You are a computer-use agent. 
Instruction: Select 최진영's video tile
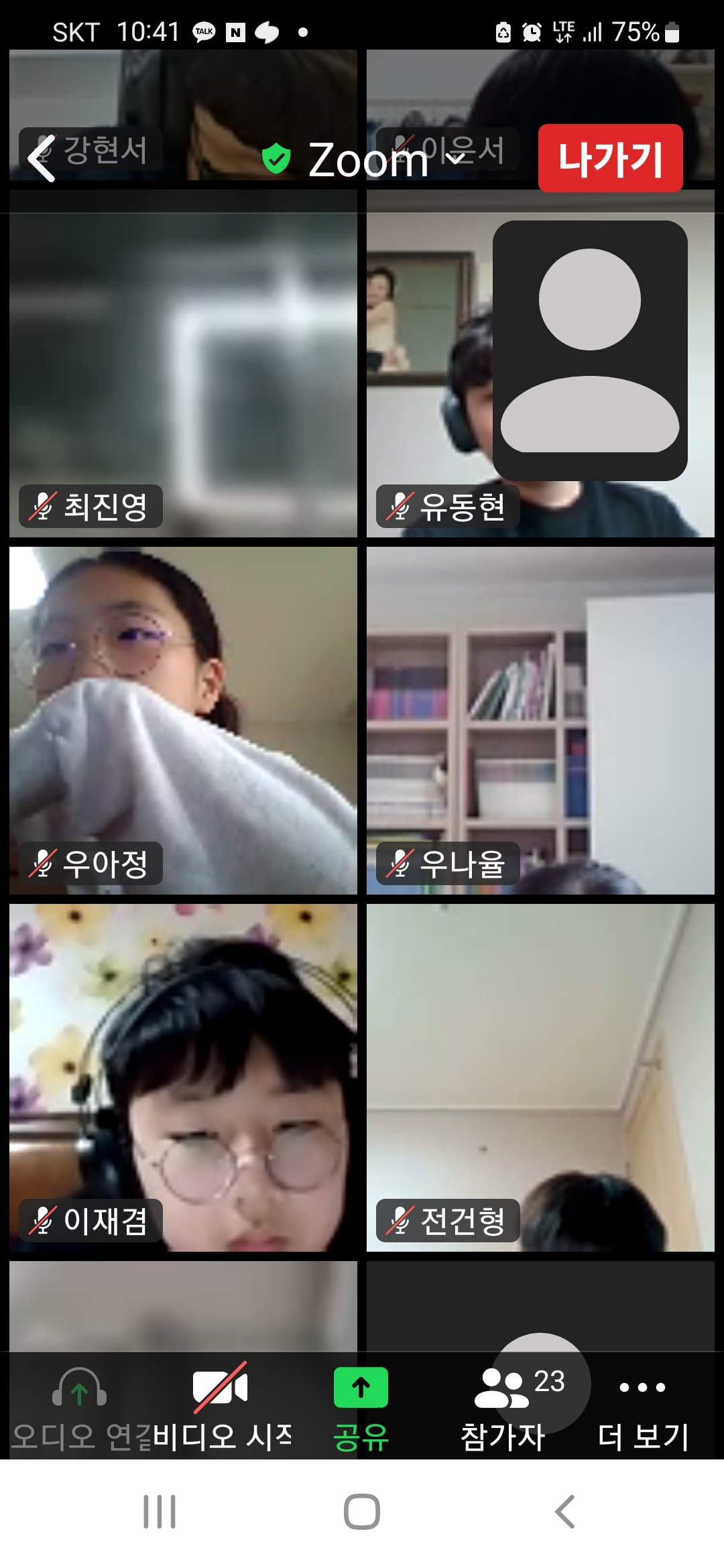[x=183, y=375]
